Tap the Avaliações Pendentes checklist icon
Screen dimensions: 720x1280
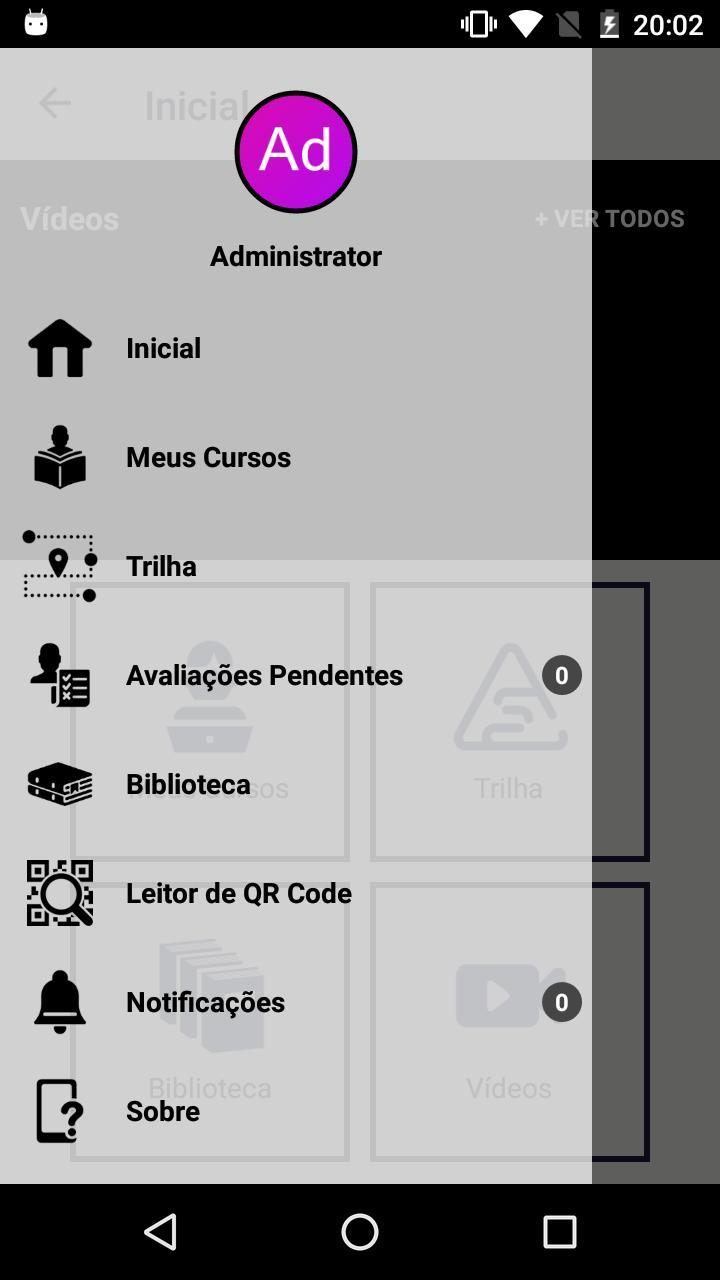pos(59,675)
